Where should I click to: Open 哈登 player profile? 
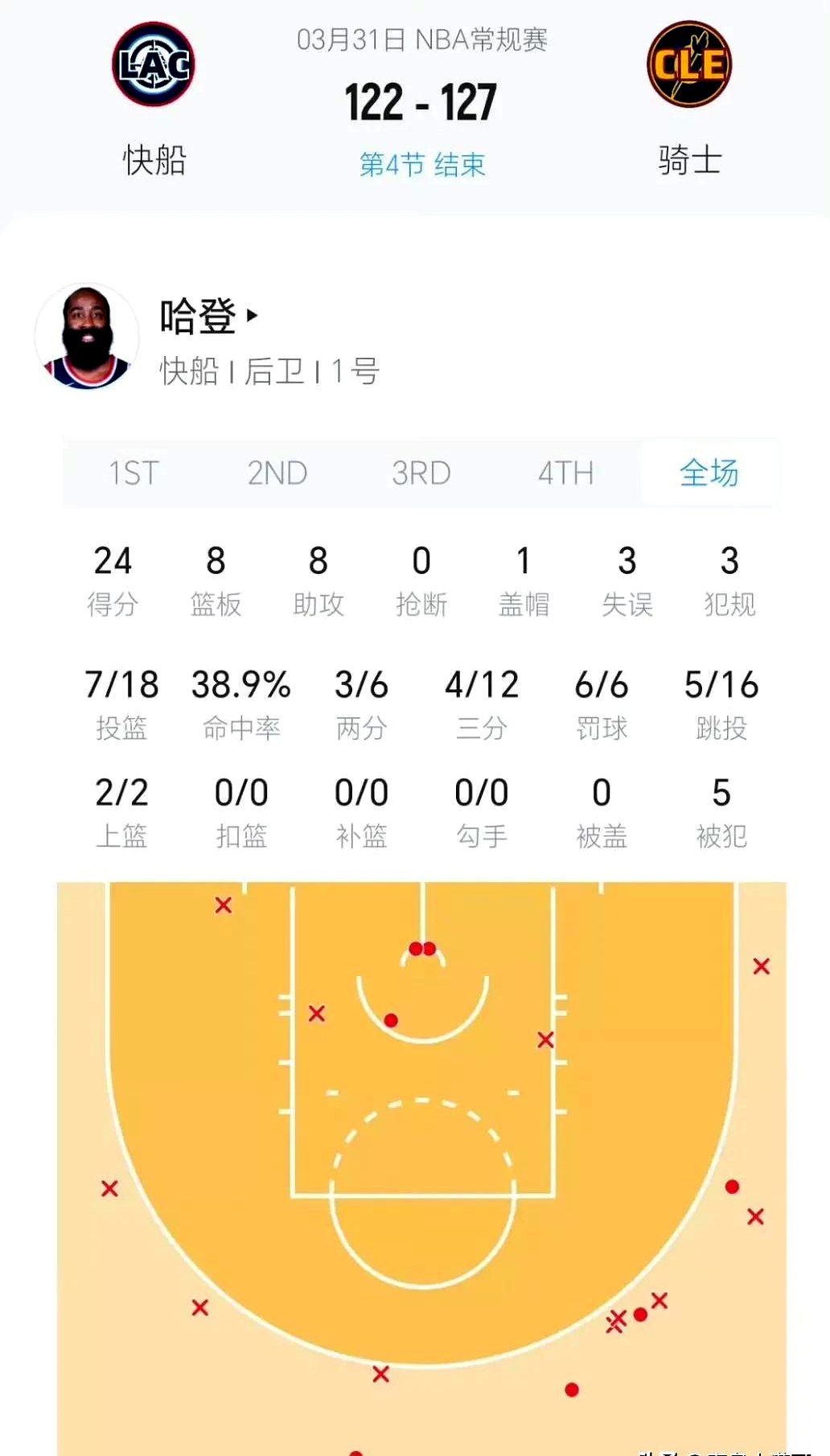point(207,316)
